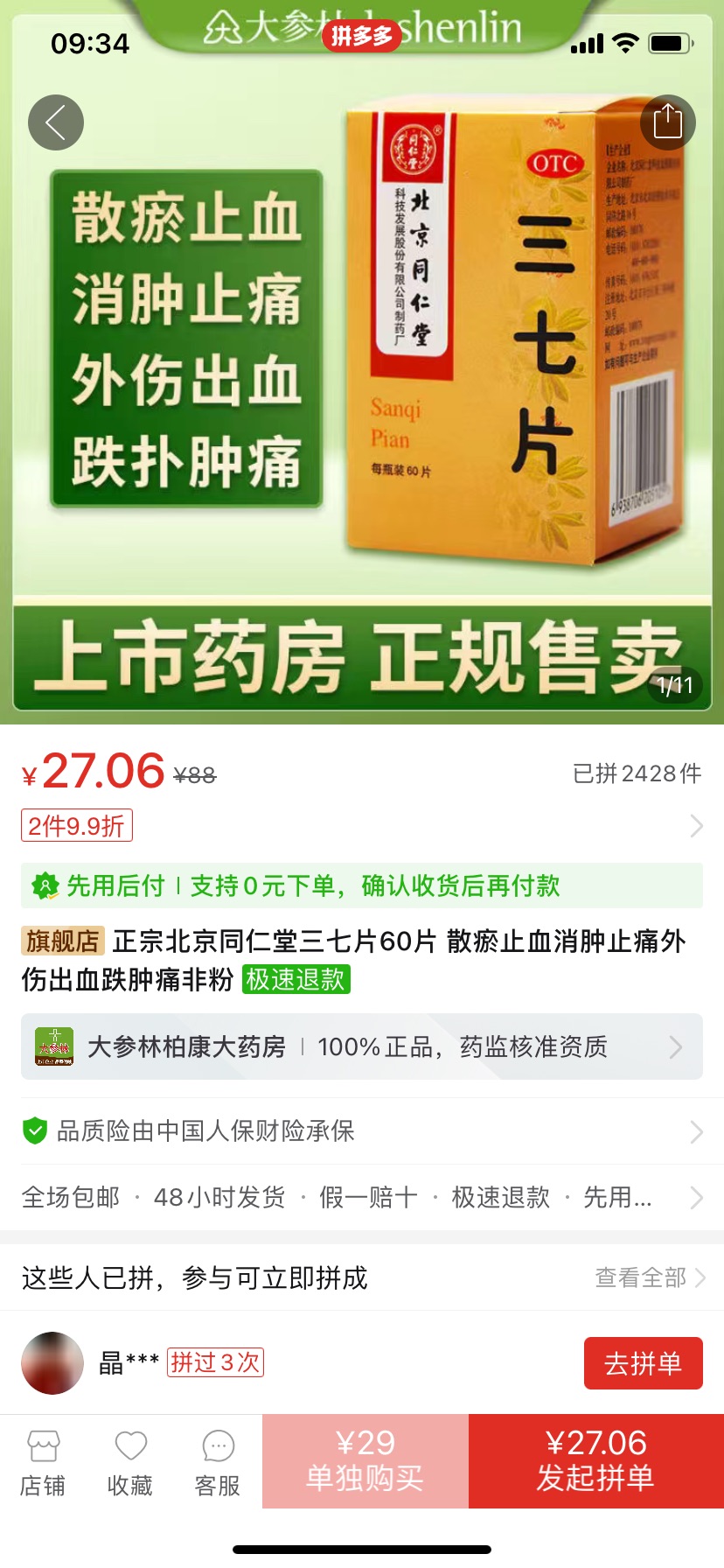View 品质险由中国人保财险承保 insurance details
This screenshot has width=724, height=1568.
click(x=361, y=1131)
